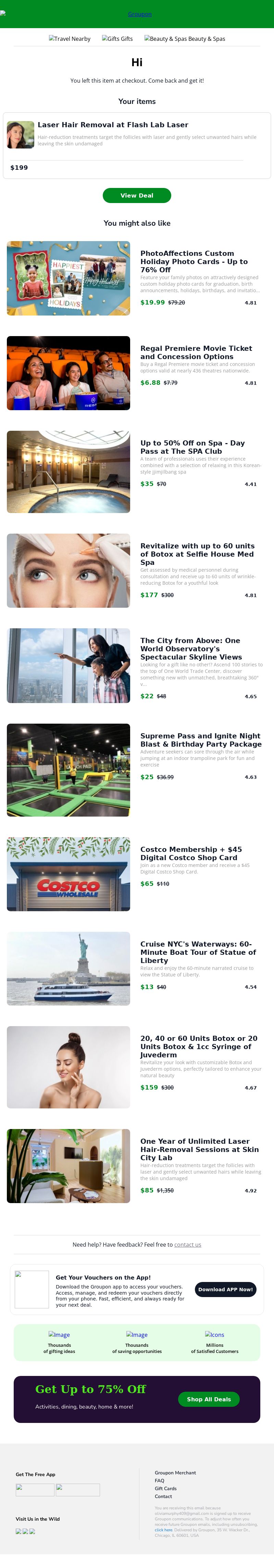Tap Shop All Deals button
Image resolution: width=274 pixels, height=1568 pixels.
(208, 1399)
